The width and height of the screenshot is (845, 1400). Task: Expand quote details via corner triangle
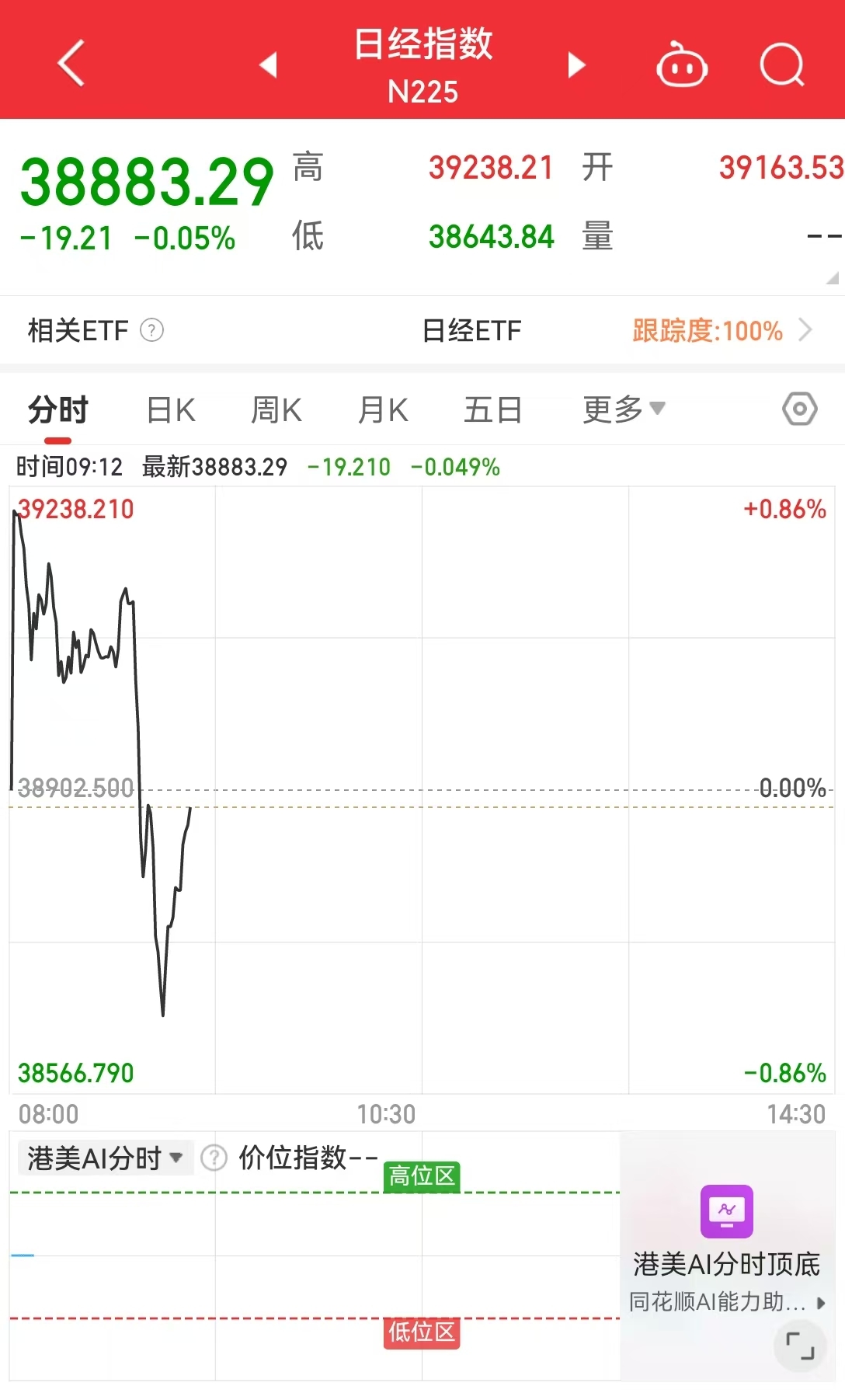(832, 277)
